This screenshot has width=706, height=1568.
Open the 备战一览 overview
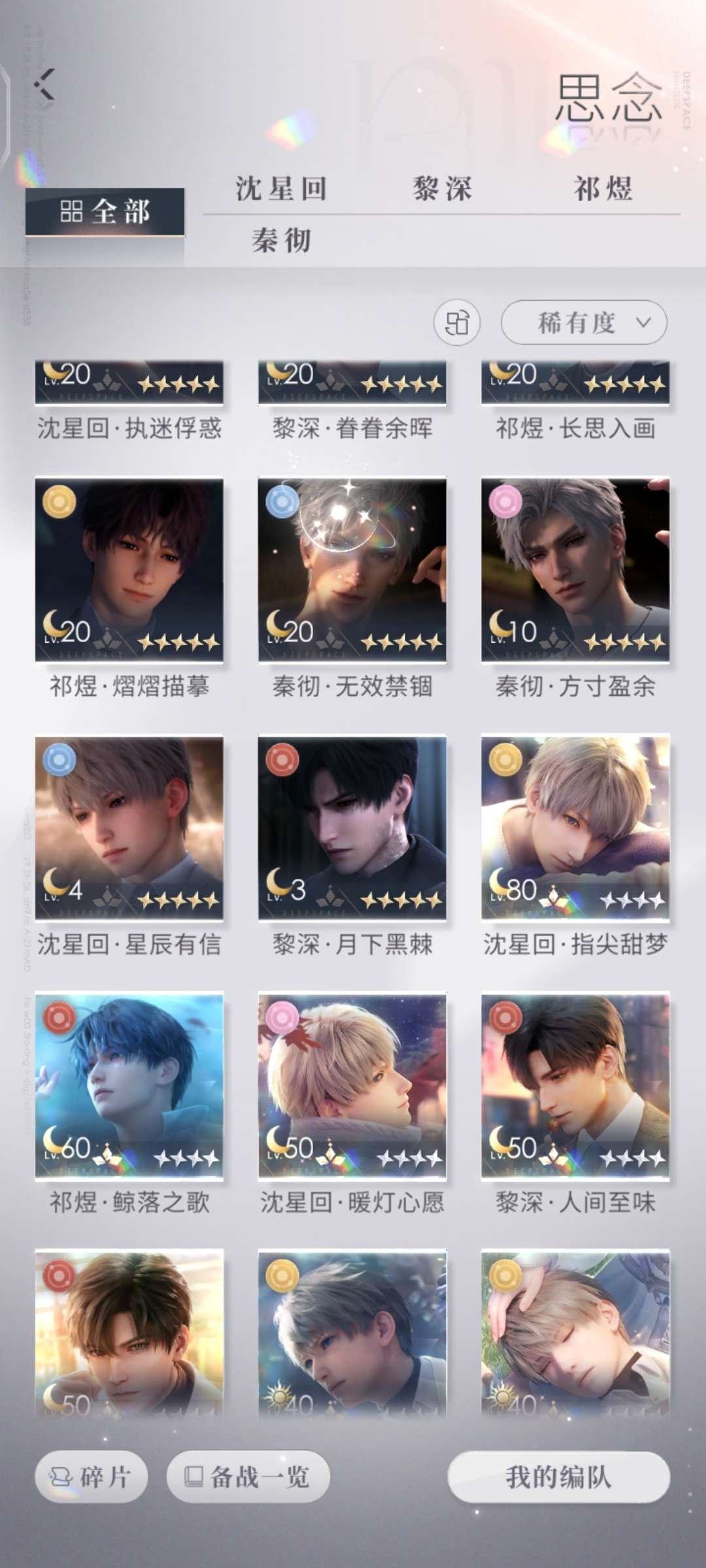coord(248,1477)
